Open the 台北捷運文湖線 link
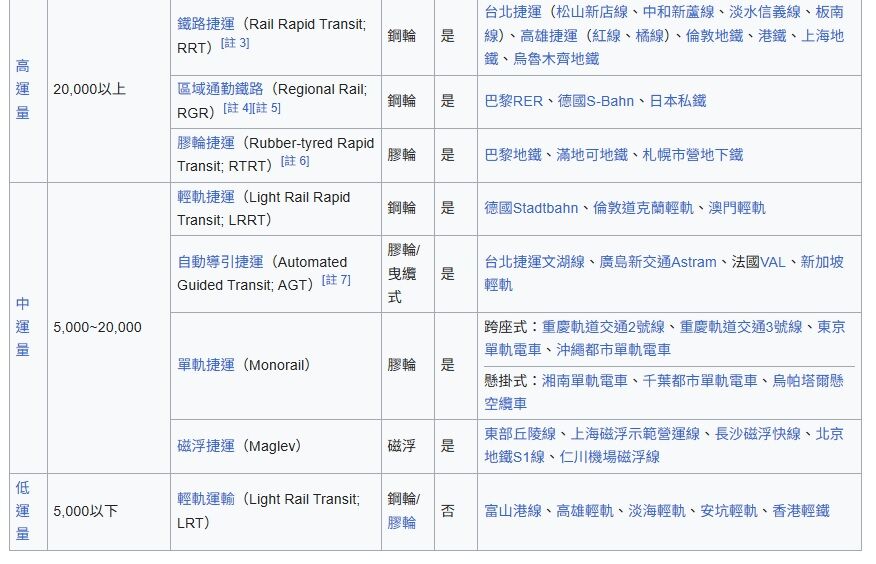Image resolution: width=876 pixels, height=564 pixels. click(534, 262)
